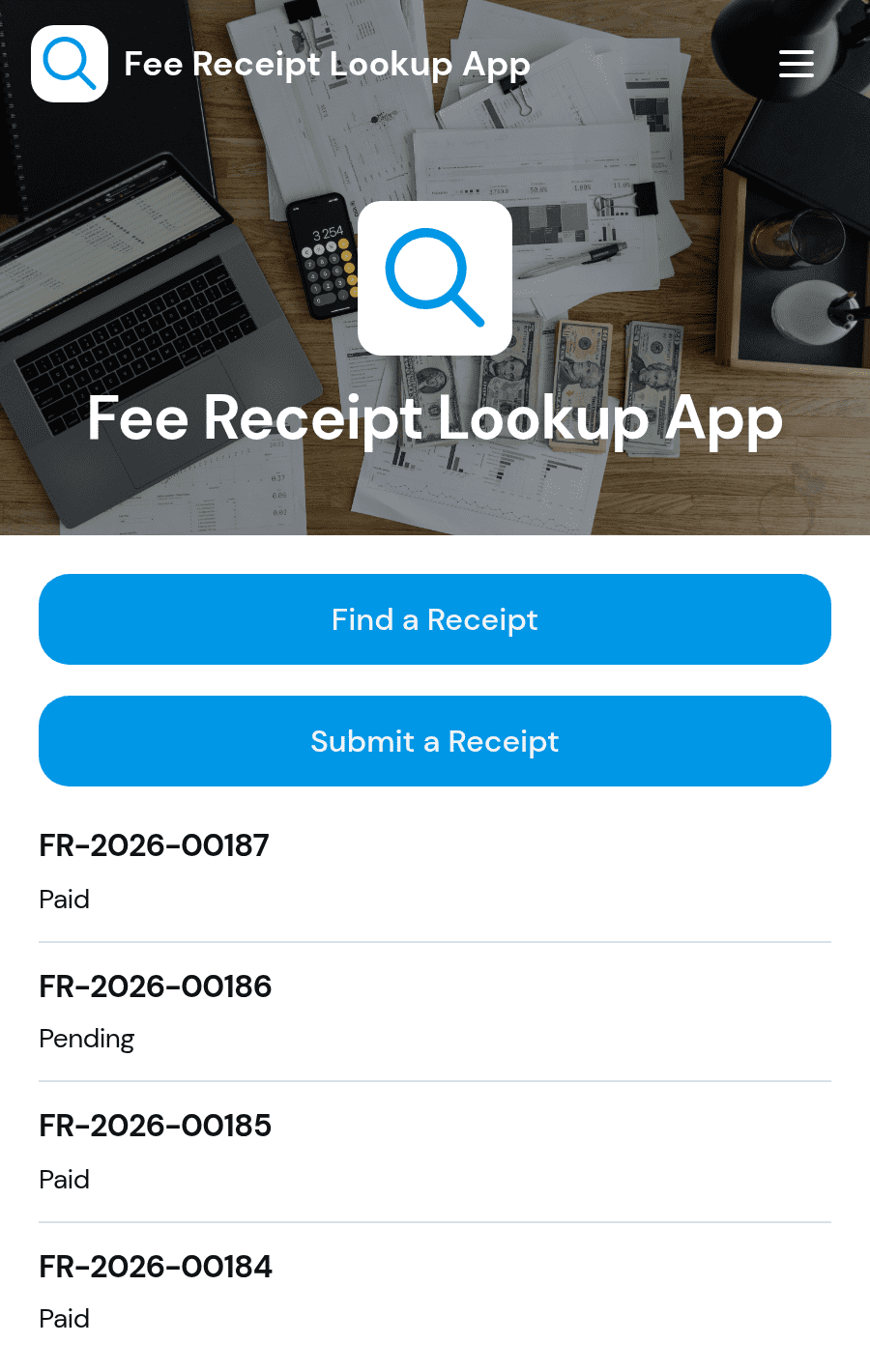Screen dimensions: 870x1372
Task: Open receipt FR-2026-00185
Action: (435, 1152)
